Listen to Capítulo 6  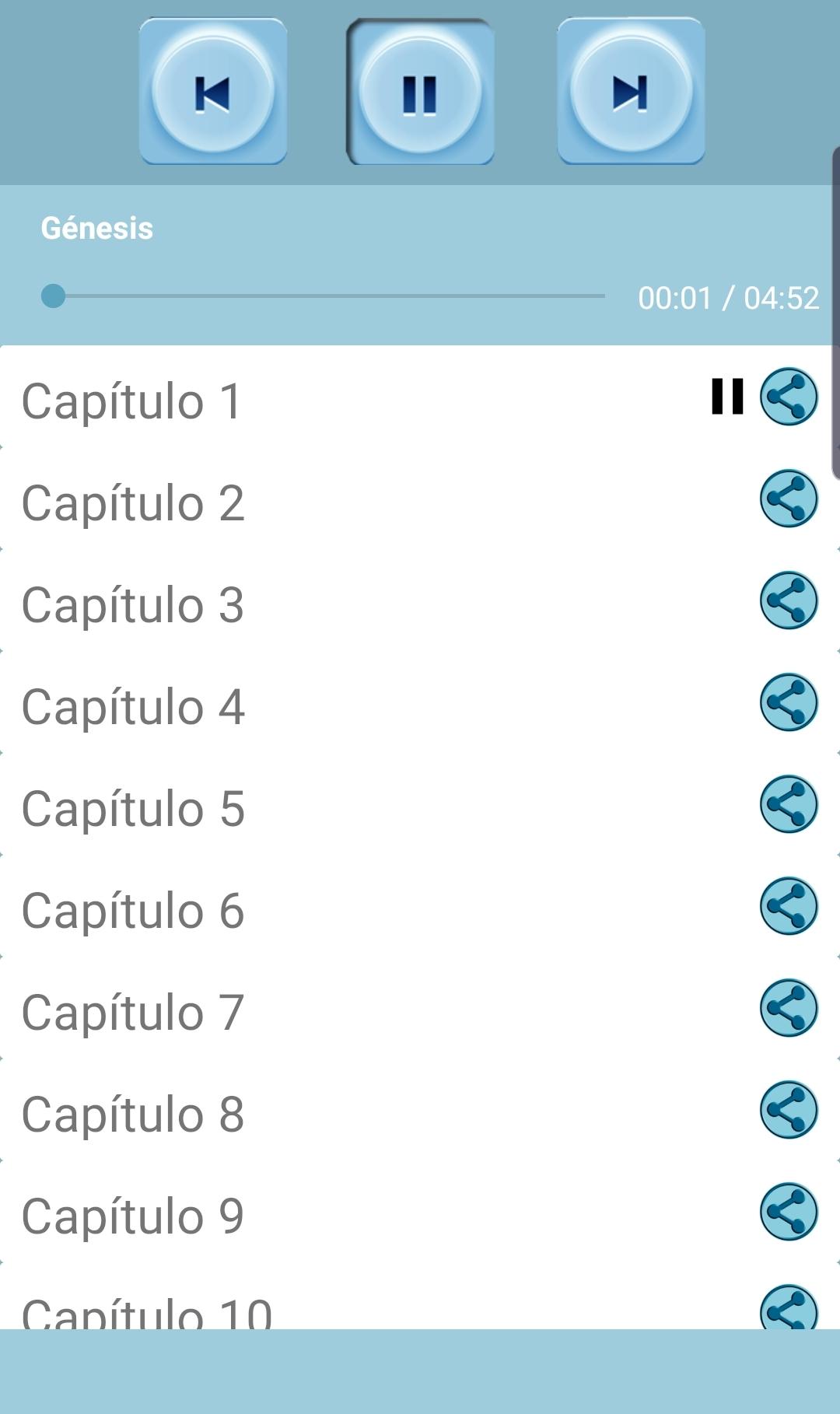point(133,911)
